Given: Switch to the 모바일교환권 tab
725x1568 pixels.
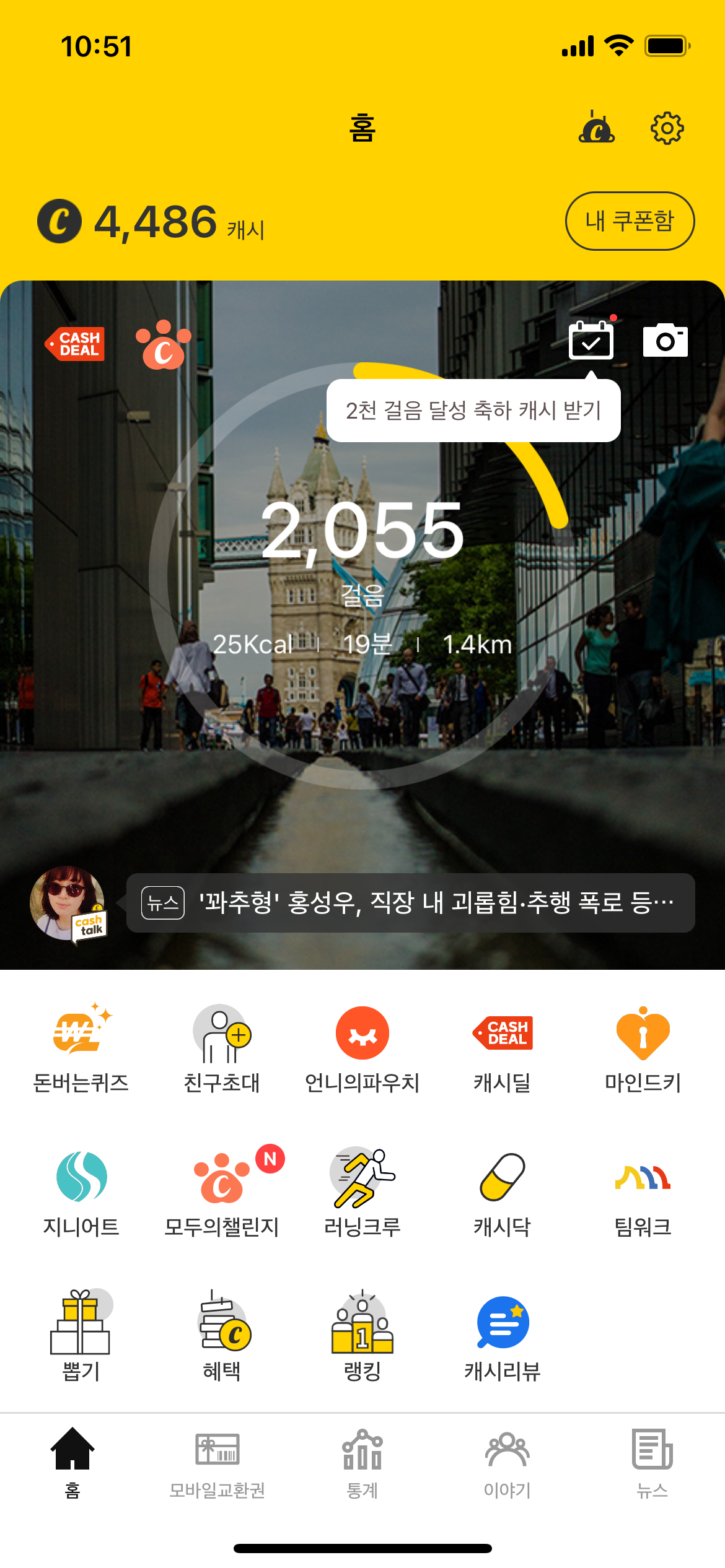Looking at the screenshot, I should pyautogui.click(x=217, y=1464).
